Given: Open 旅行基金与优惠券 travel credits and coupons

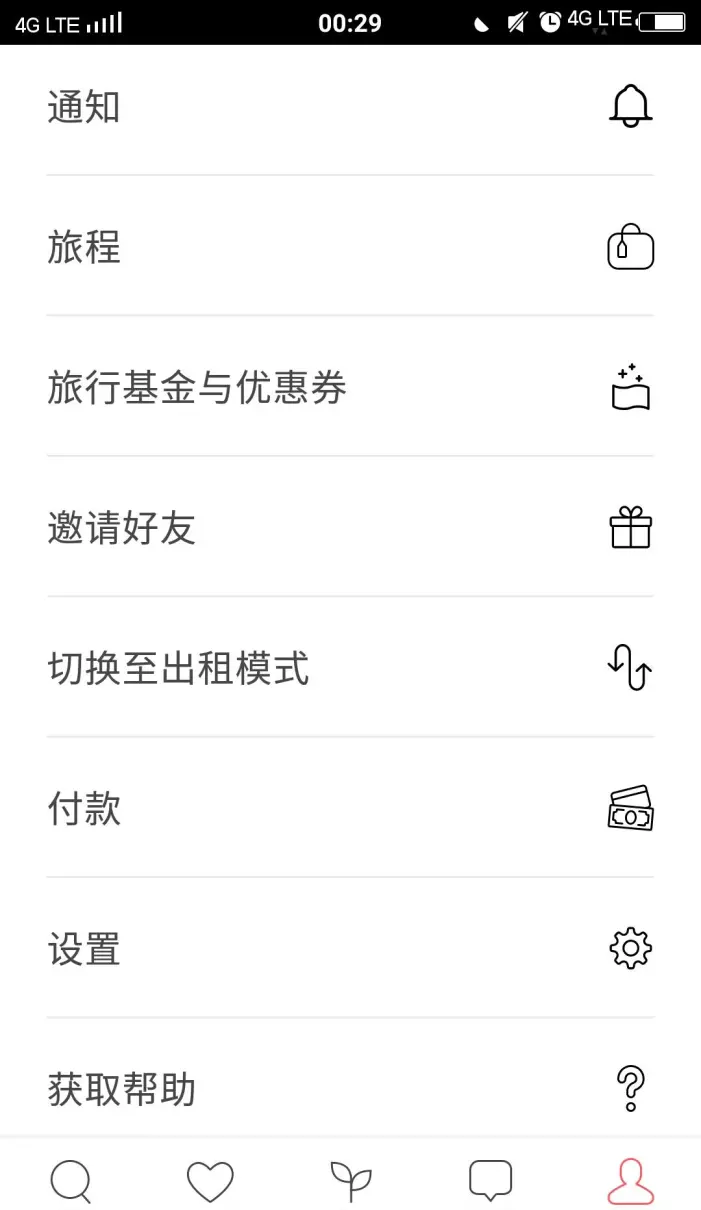Looking at the screenshot, I should point(350,387).
